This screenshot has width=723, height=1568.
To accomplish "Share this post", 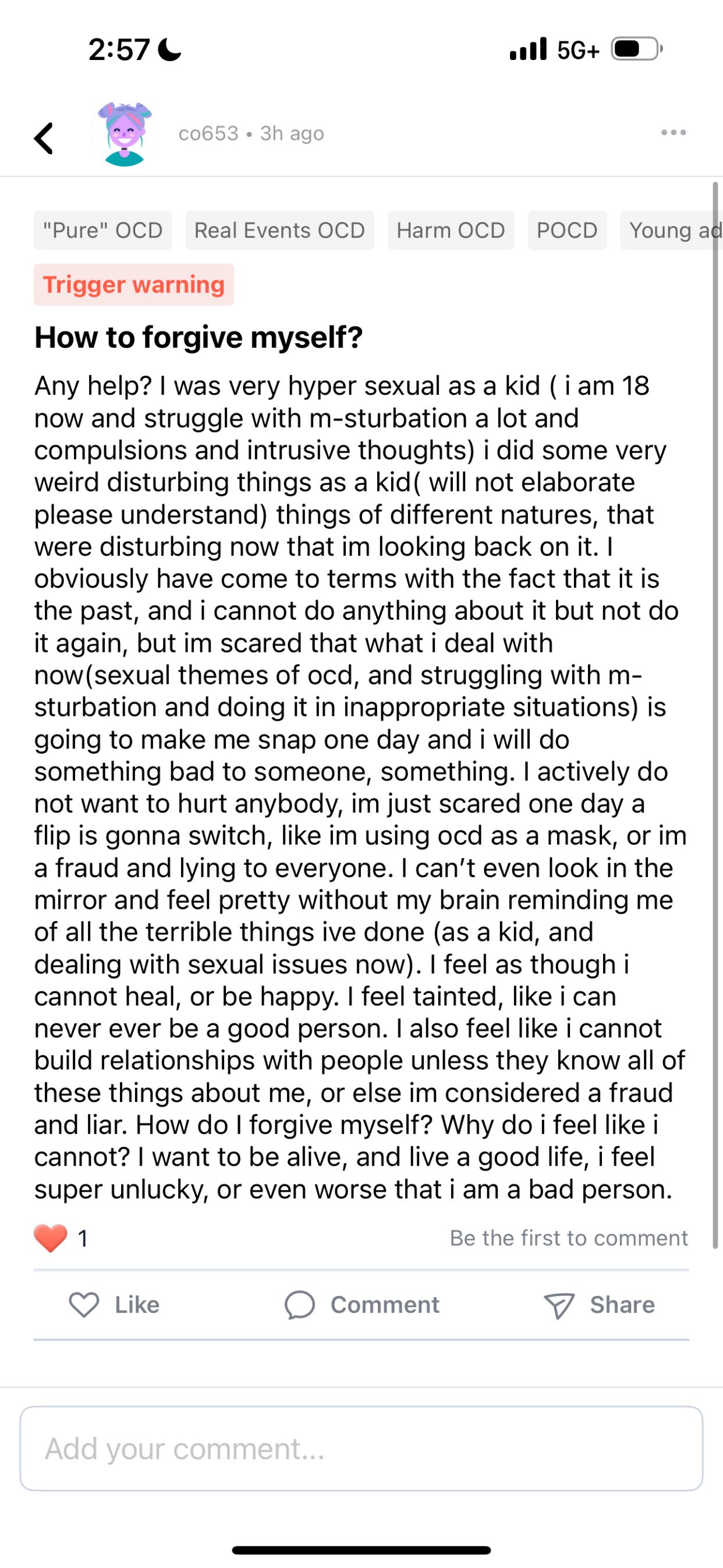I will coord(600,1305).
